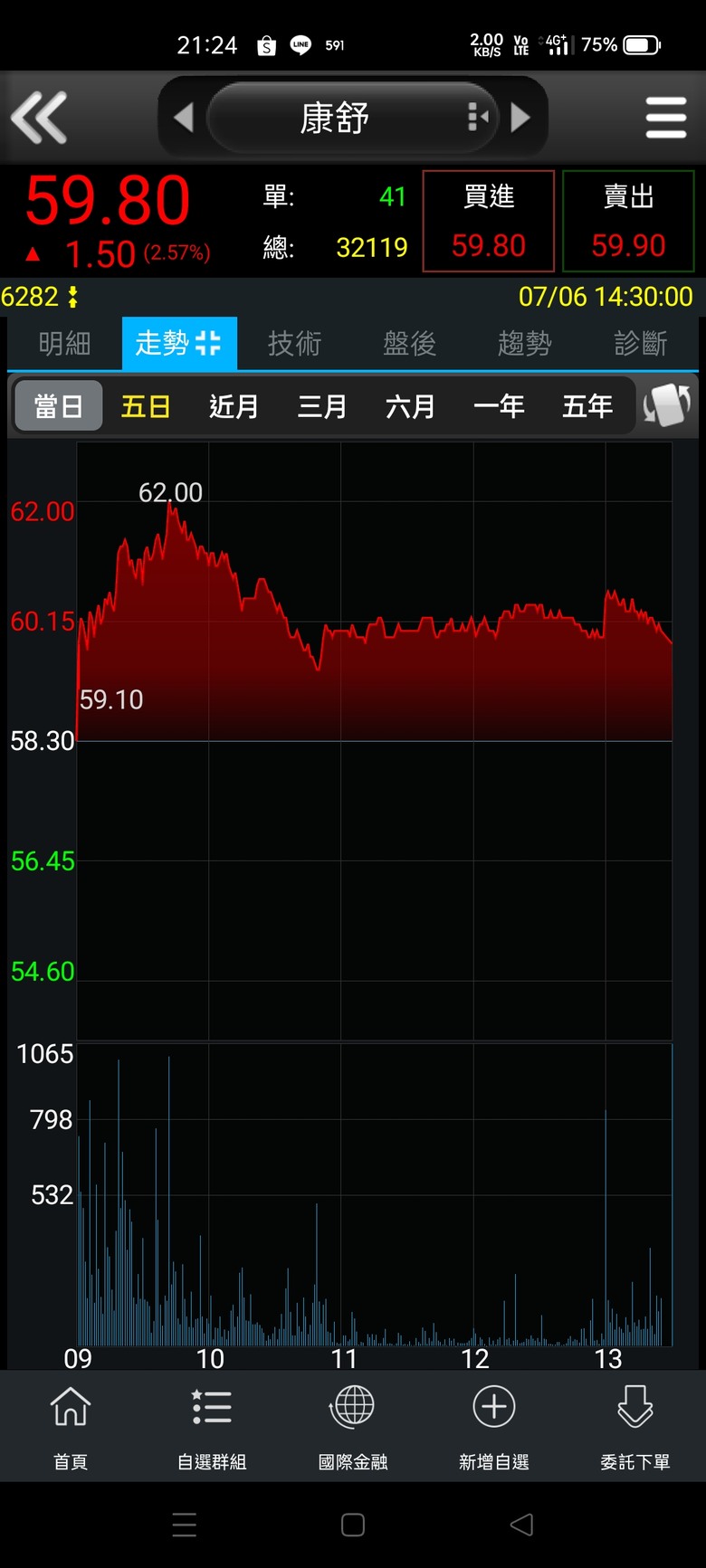Show the 一年 chart range

[x=499, y=406]
